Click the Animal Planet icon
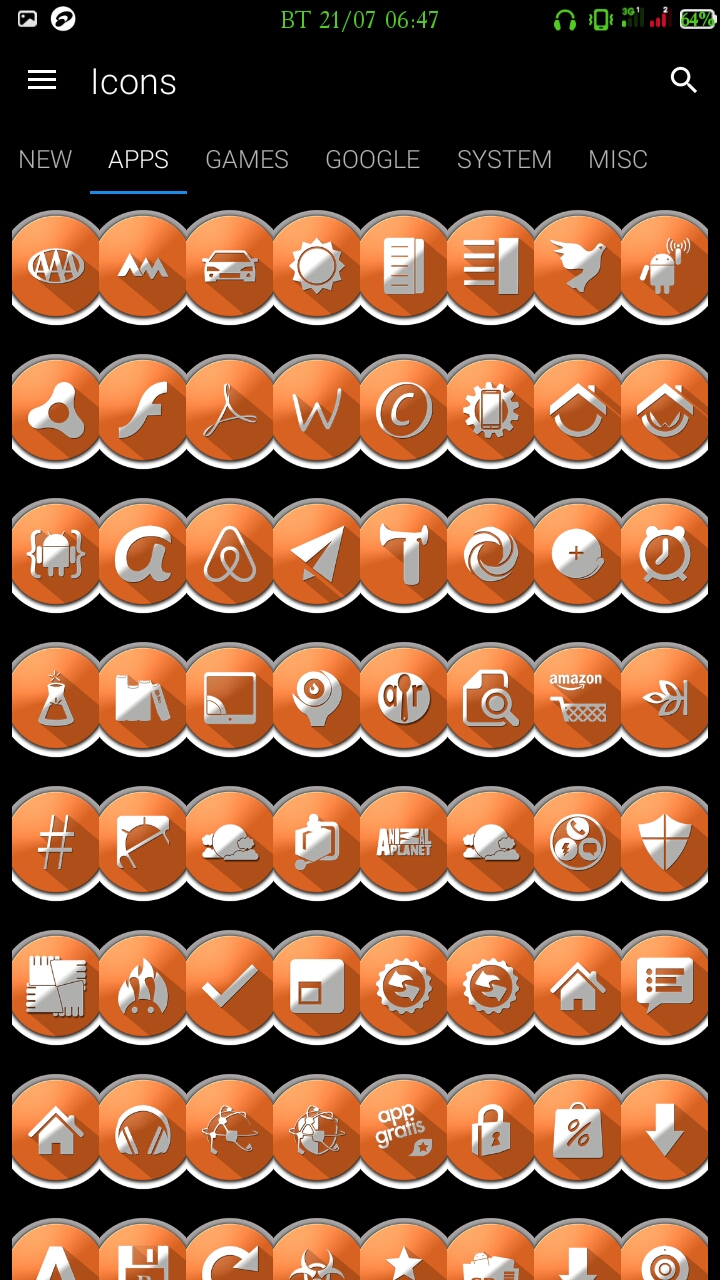This screenshot has height=1280, width=720. [x=404, y=843]
